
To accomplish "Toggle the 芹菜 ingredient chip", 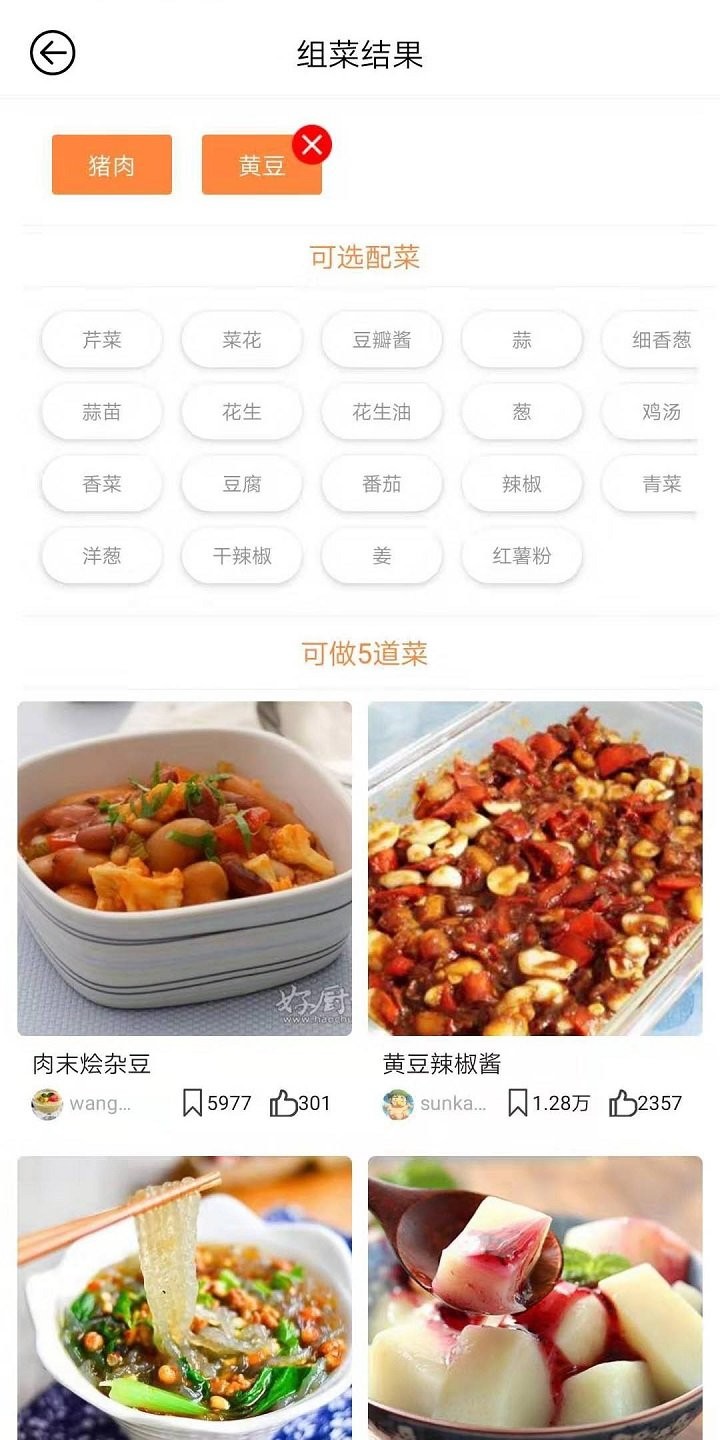I will click(x=100, y=339).
